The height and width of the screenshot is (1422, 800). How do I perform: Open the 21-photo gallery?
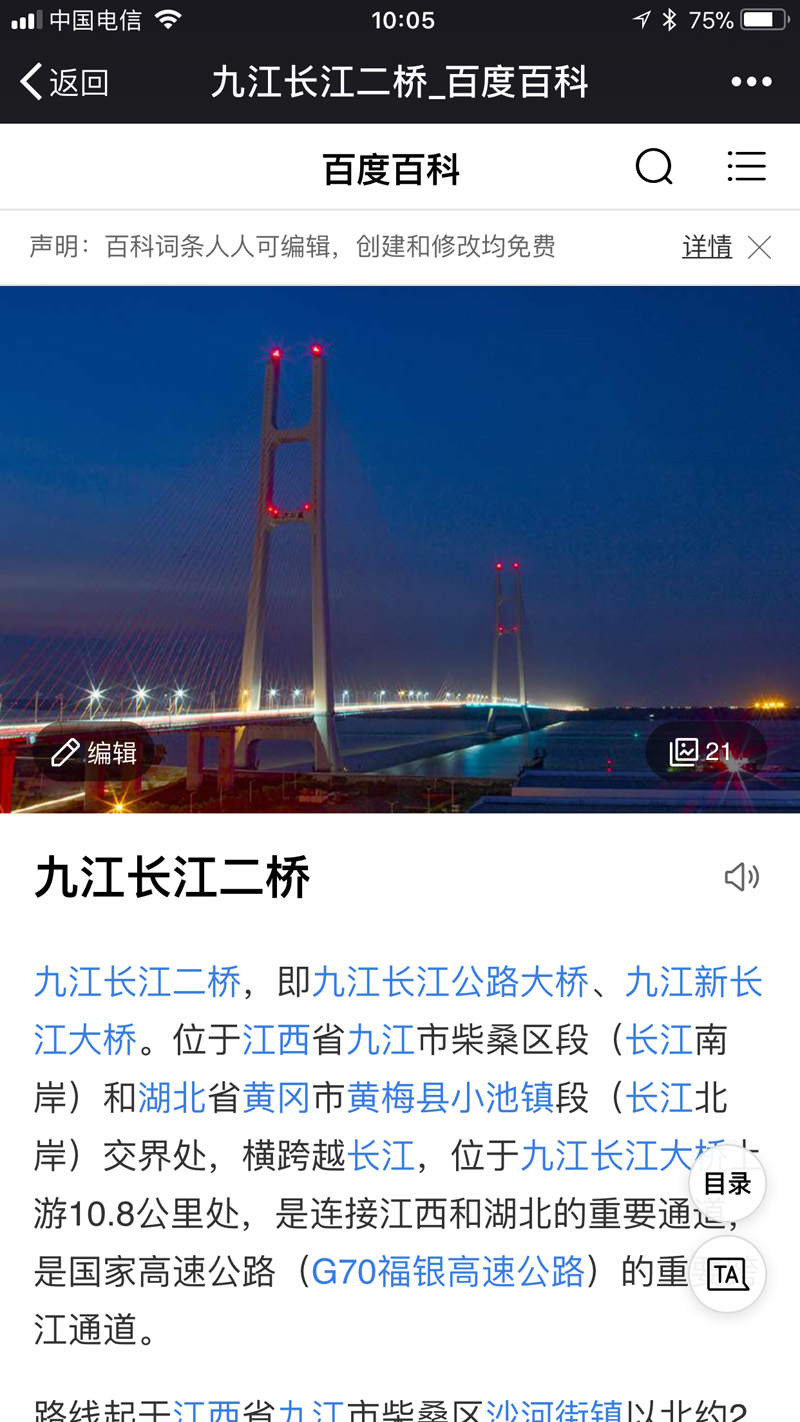pyautogui.click(x=702, y=751)
